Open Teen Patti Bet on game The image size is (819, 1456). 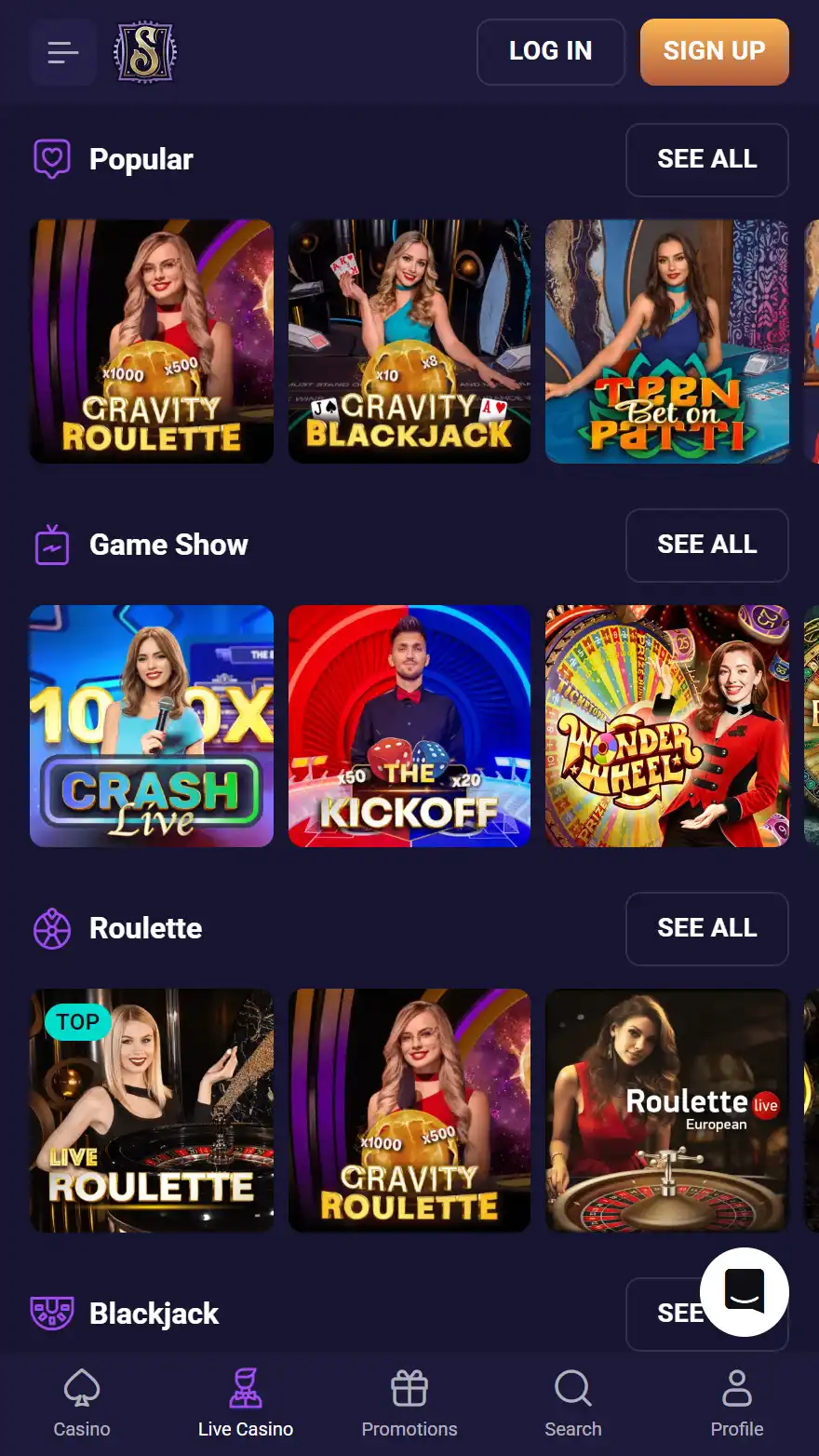pyautogui.click(x=666, y=341)
